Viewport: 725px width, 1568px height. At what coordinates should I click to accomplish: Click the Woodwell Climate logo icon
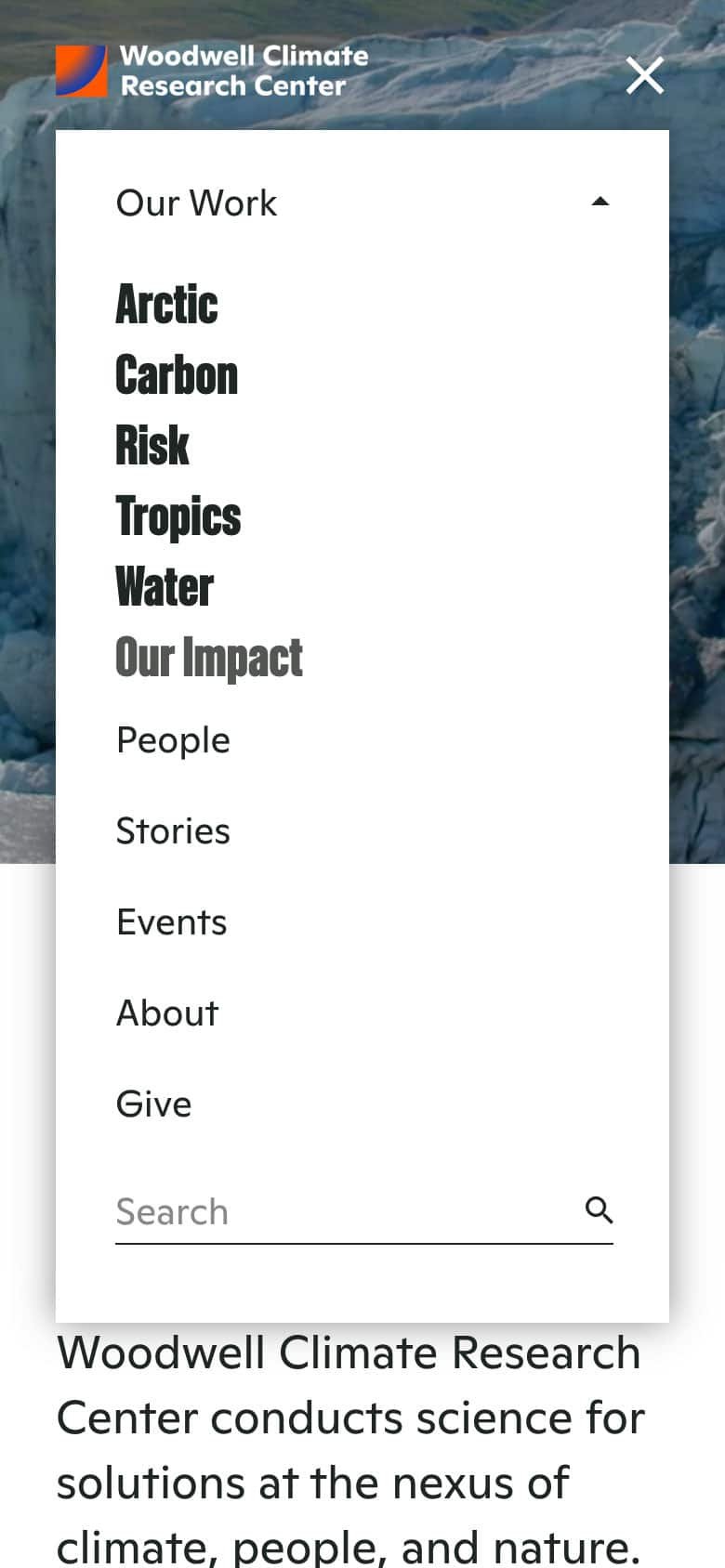coord(82,72)
